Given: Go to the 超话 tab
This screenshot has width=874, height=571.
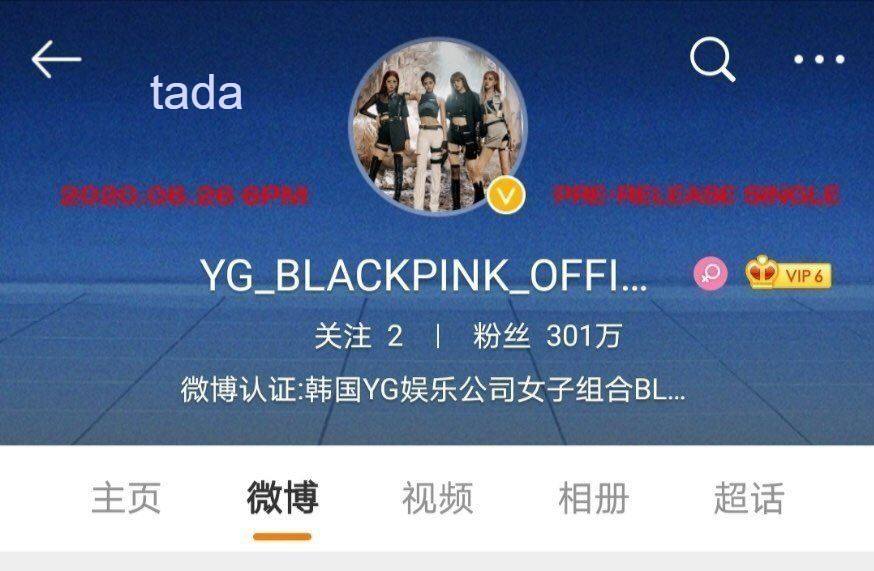Looking at the screenshot, I should click(x=748, y=498).
